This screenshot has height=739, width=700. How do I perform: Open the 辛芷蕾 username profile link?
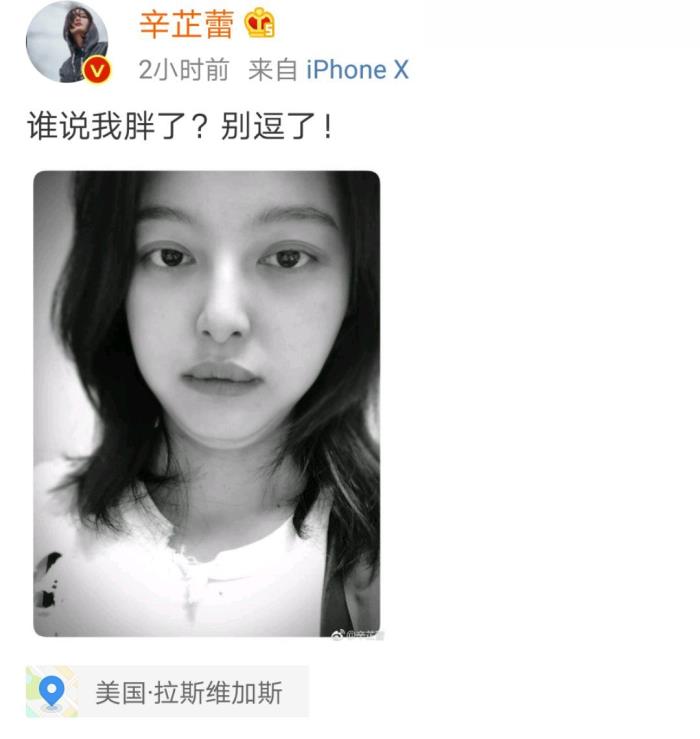click(185, 22)
